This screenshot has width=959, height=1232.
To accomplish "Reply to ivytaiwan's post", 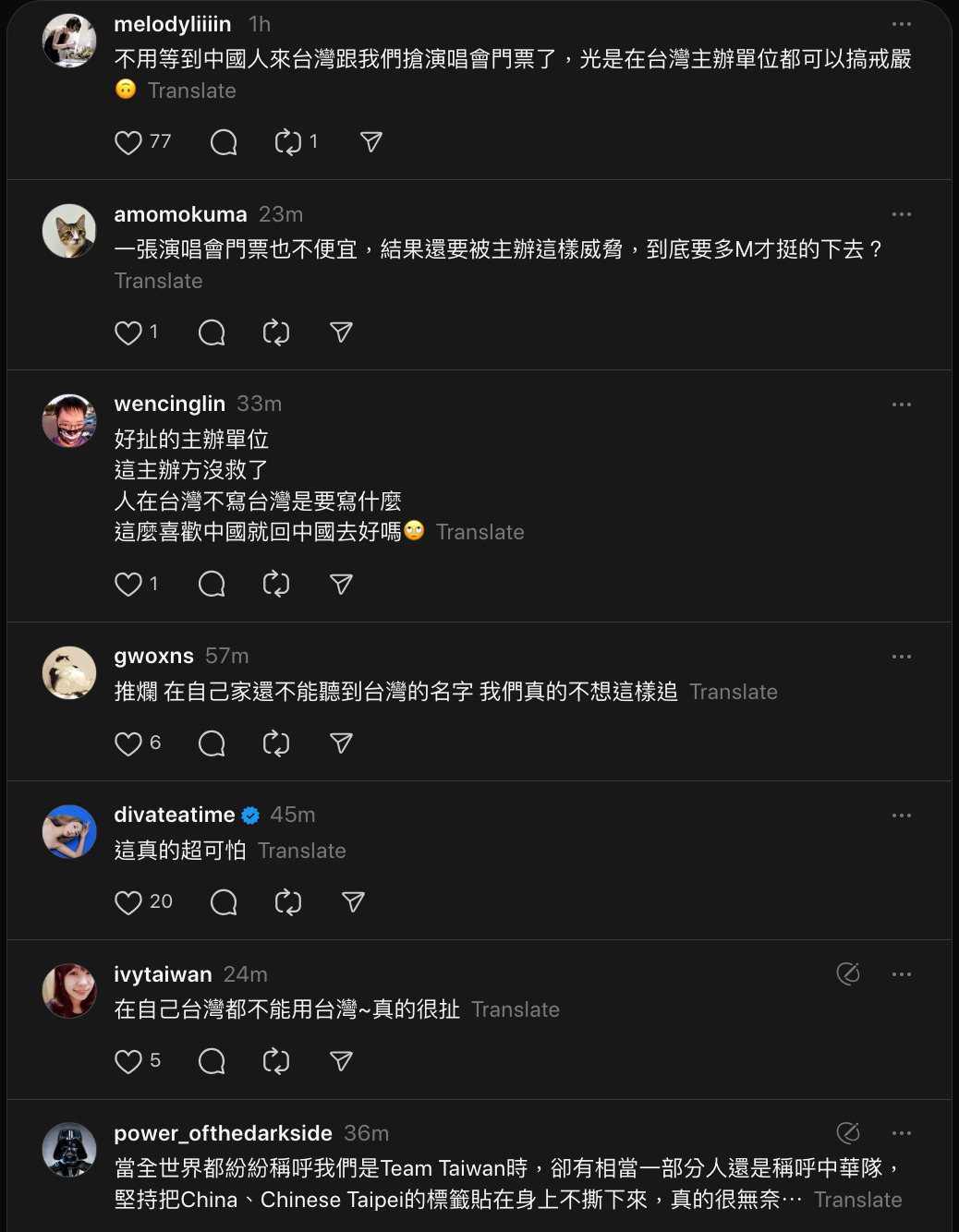I will (212, 1061).
